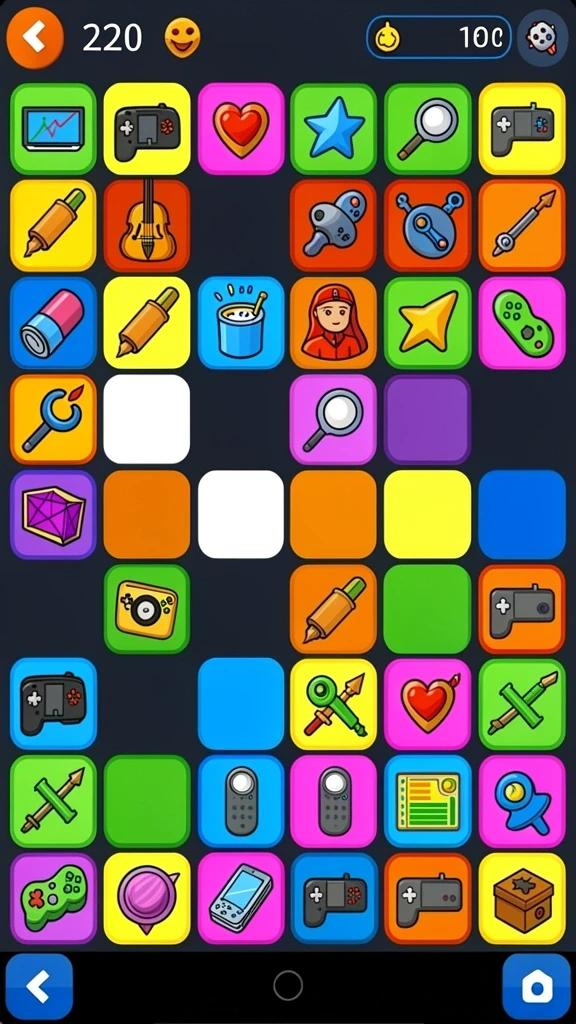Viewport: 576px width, 1024px height.
Task: Tap the remote tile on pink background
Action: coord(333,801)
